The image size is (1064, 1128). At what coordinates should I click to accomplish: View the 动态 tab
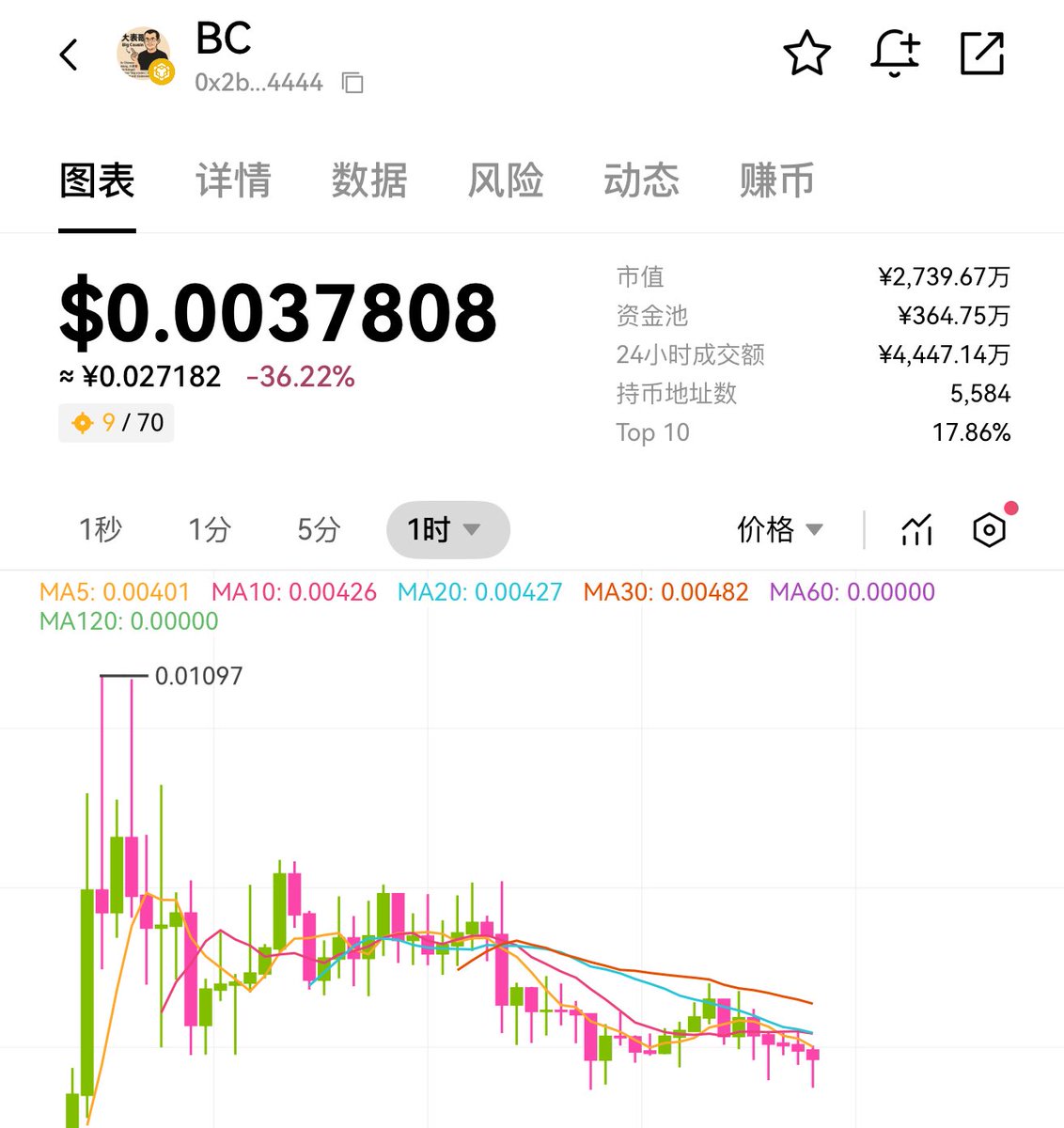[x=641, y=180]
